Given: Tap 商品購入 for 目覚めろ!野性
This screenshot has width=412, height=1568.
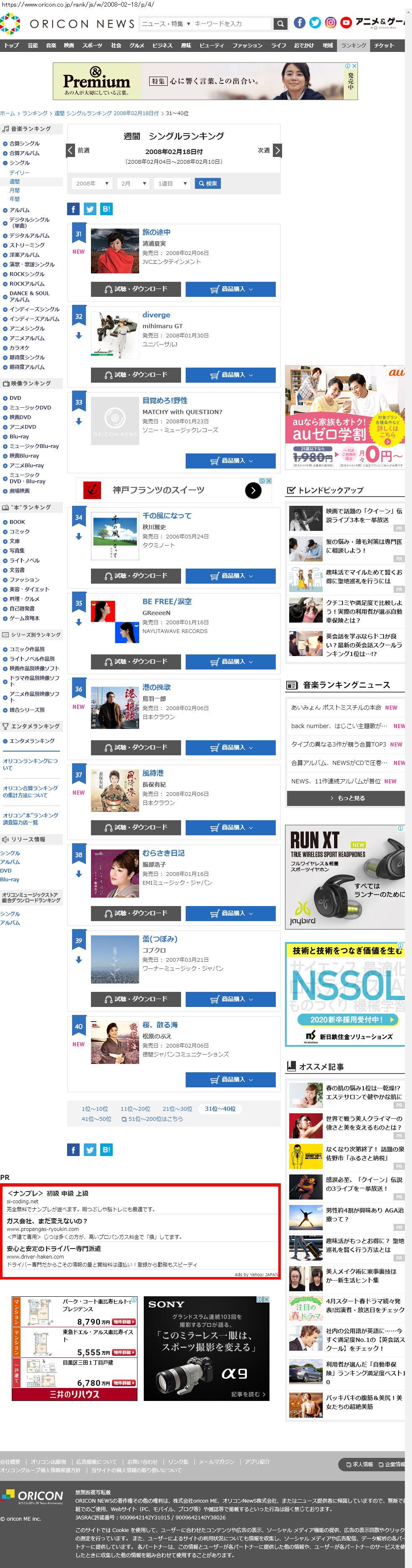Looking at the screenshot, I should click(x=231, y=461).
